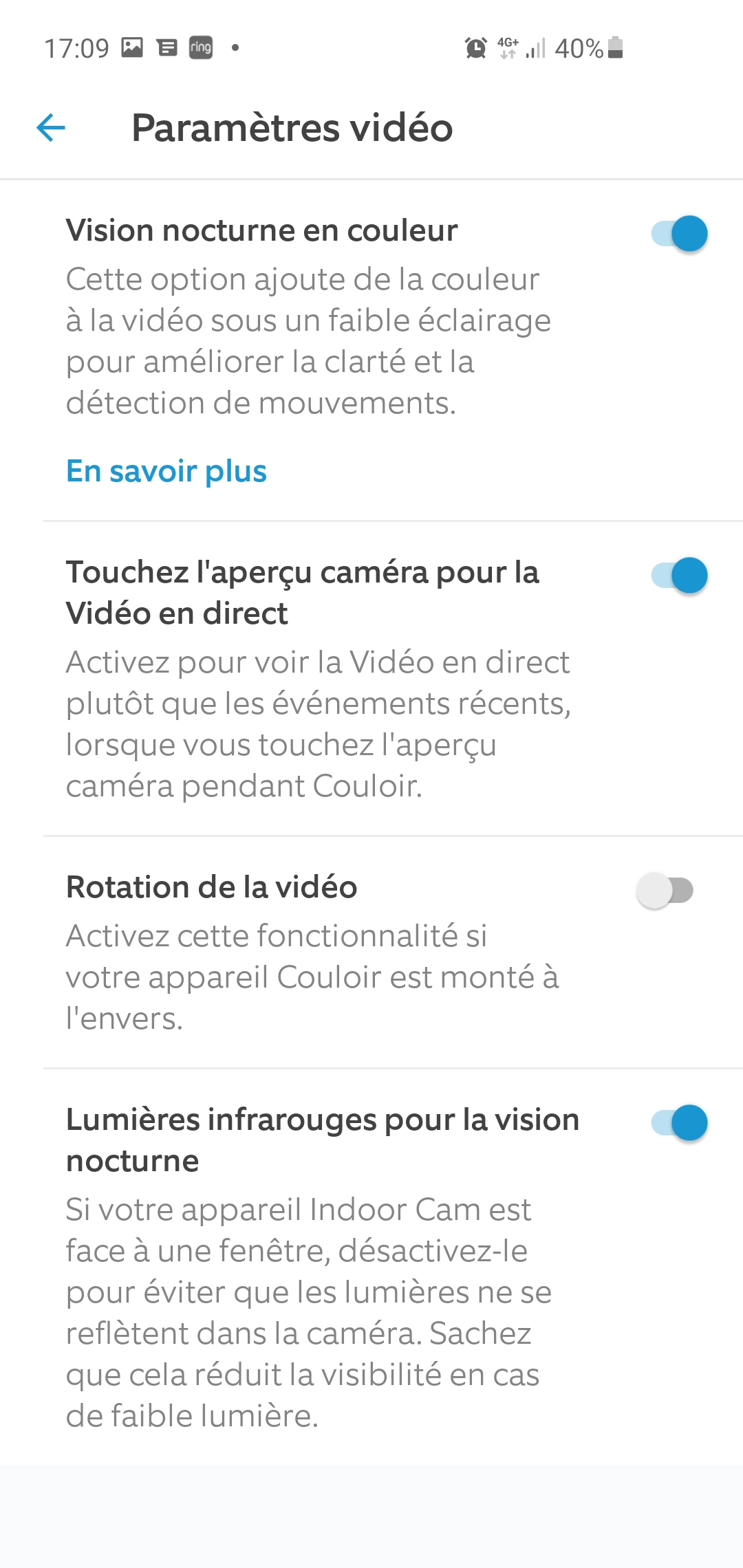Disable Vision nocturne en couleur
743x1568 pixels.
[679, 233]
